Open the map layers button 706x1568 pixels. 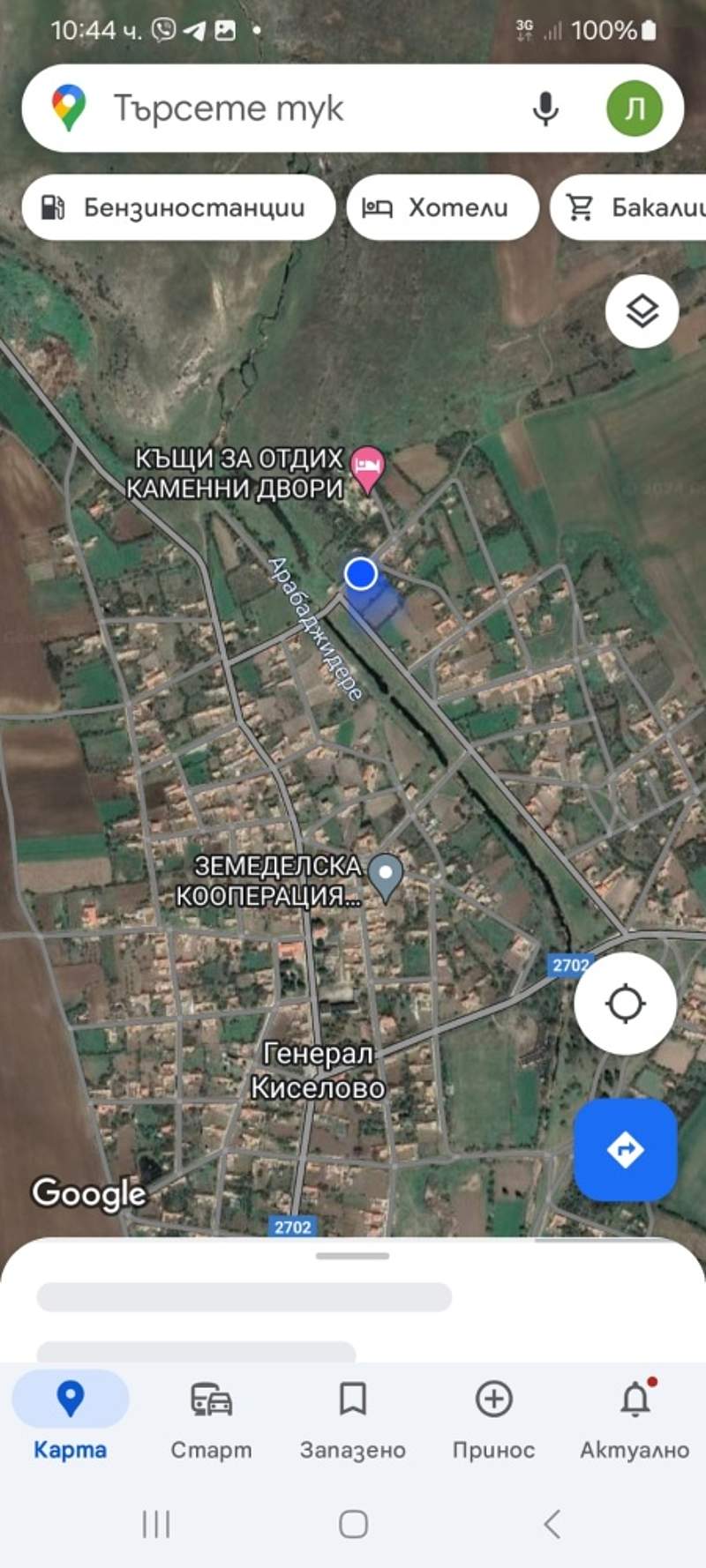(x=642, y=311)
